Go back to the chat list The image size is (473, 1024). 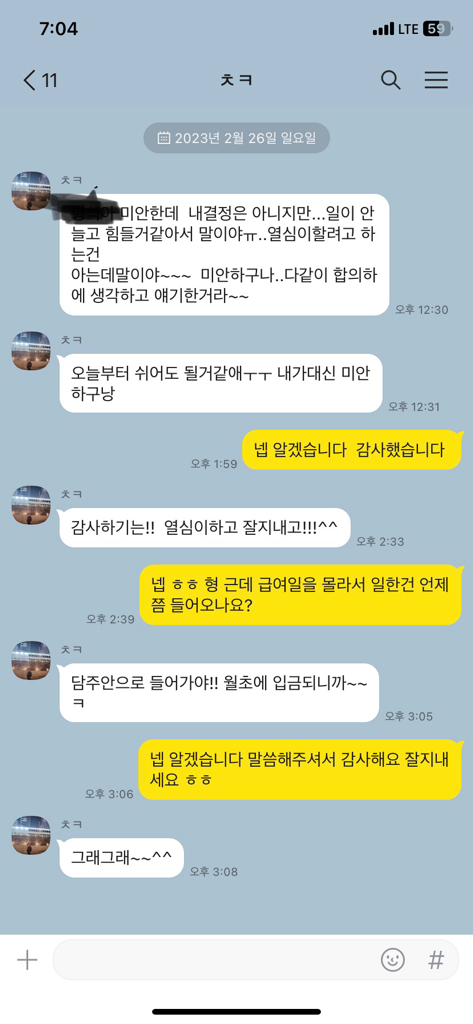[40, 80]
